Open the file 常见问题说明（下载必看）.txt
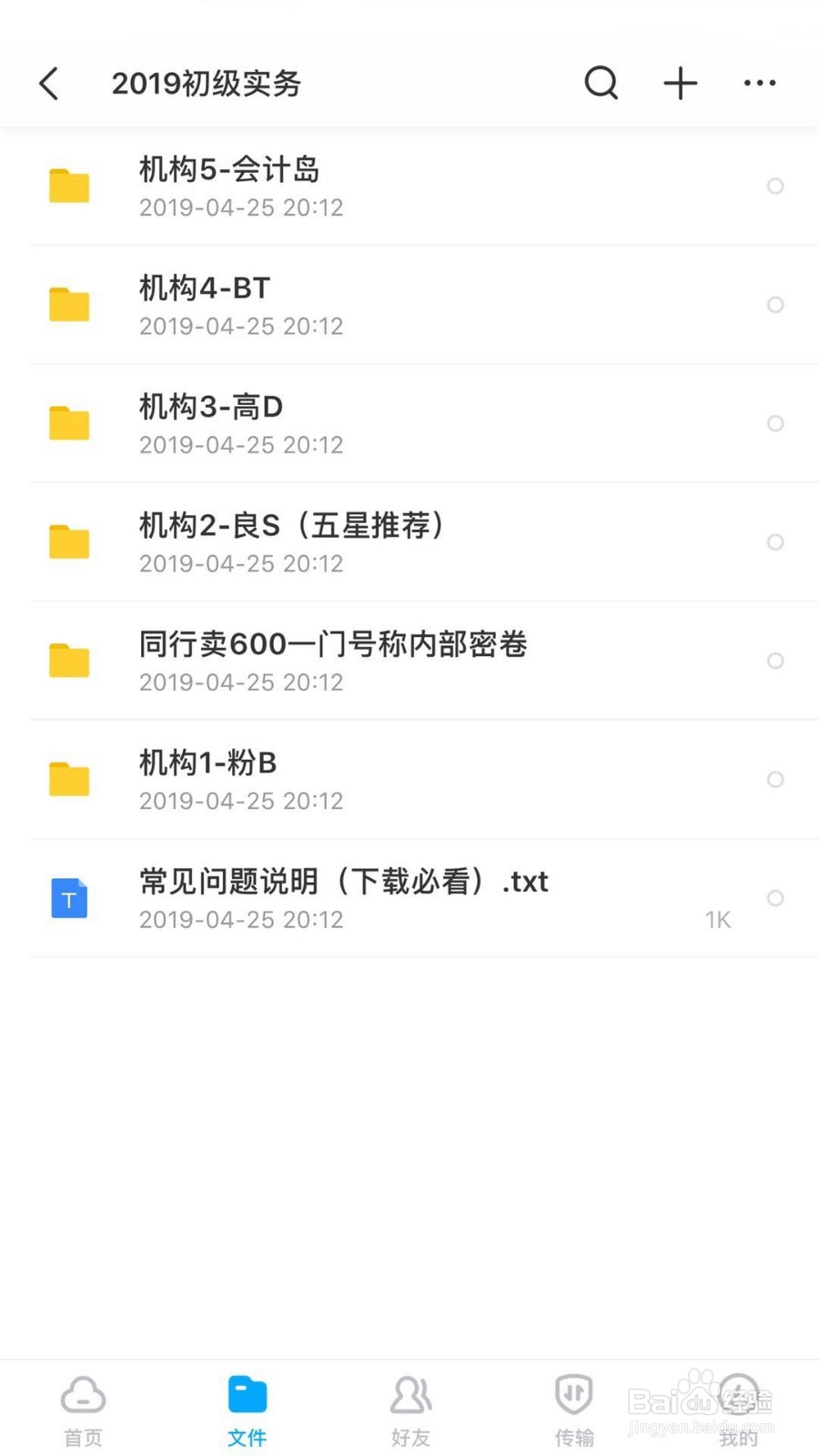The image size is (819, 1456). tap(344, 897)
